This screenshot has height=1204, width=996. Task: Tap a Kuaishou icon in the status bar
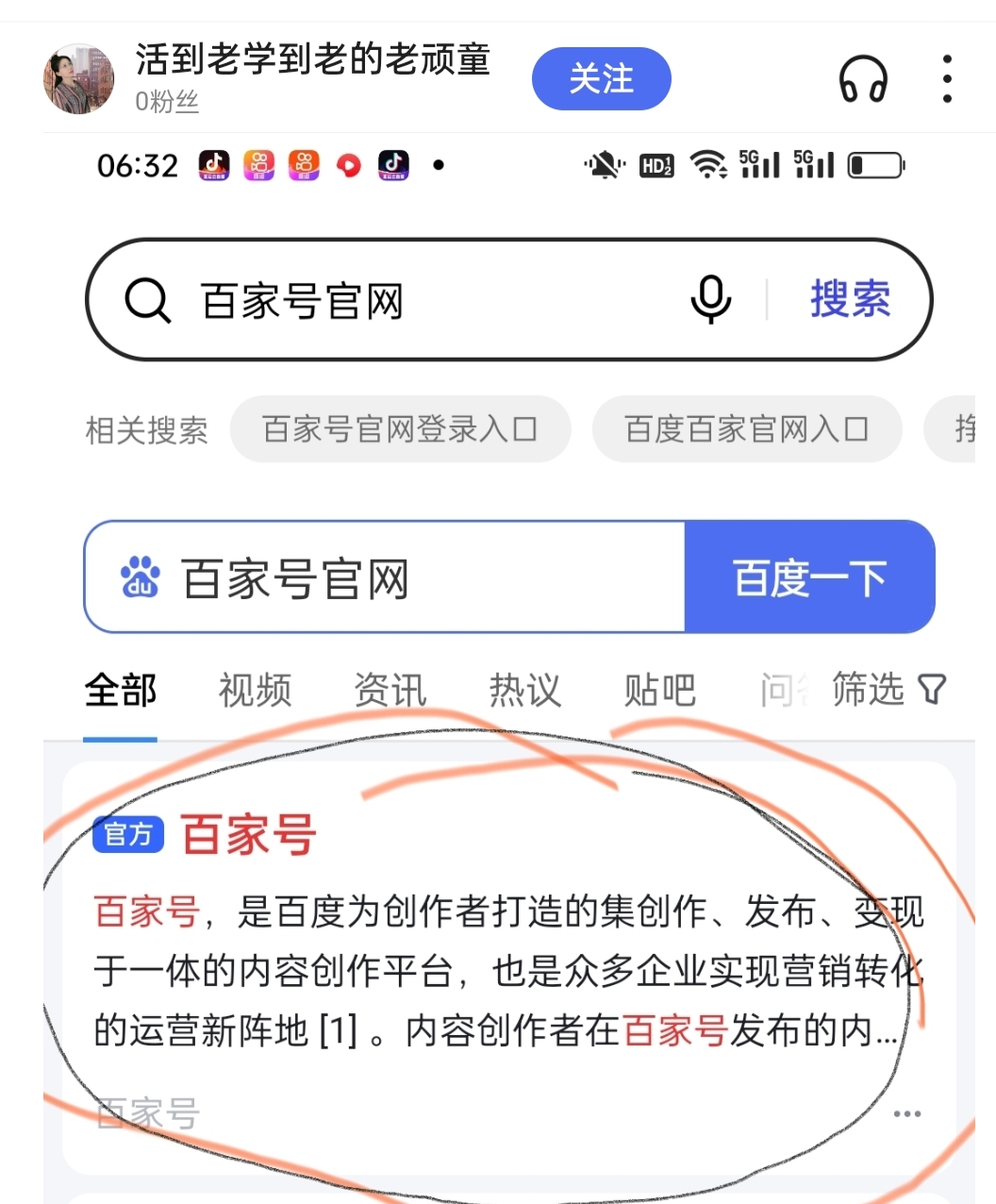(258, 164)
